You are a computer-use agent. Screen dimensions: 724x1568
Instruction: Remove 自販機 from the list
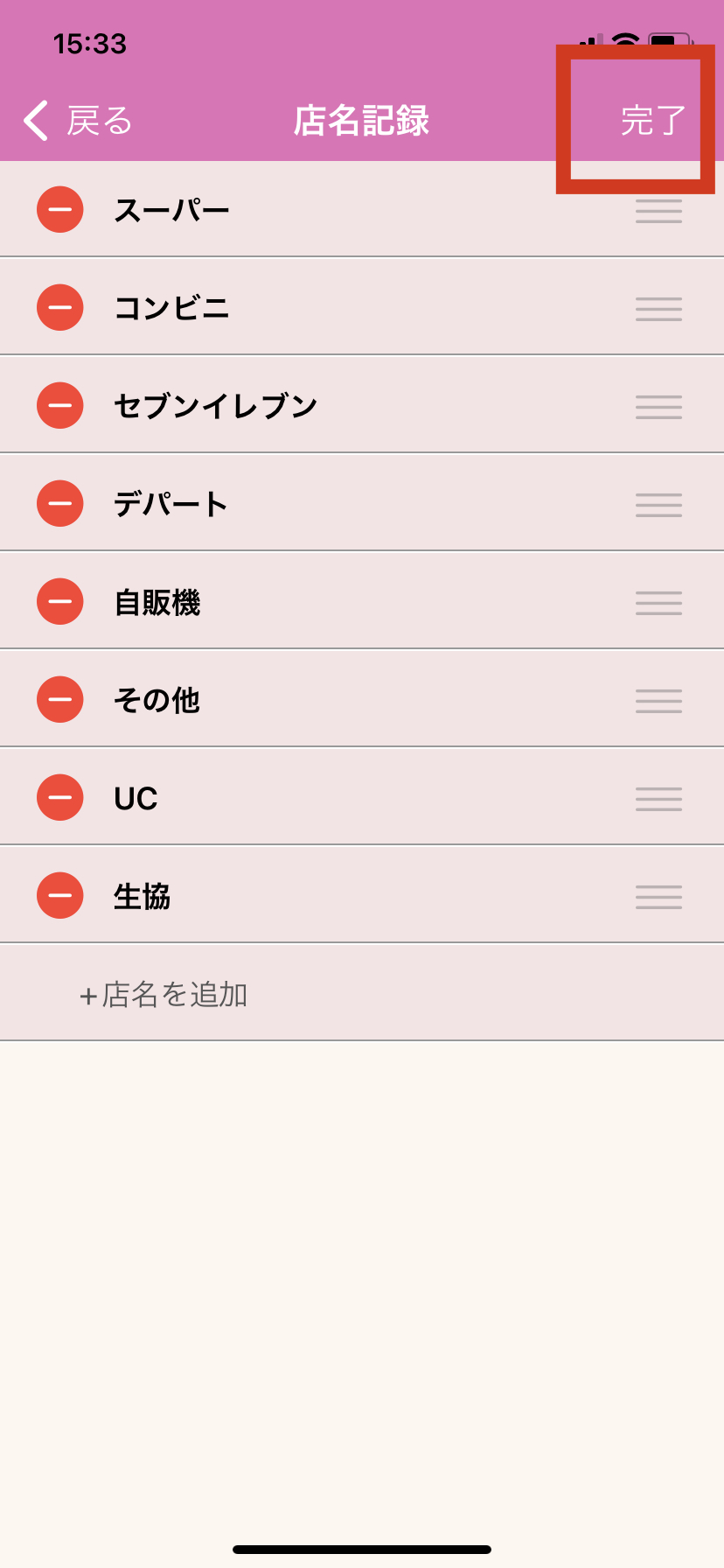[x=60, y=602]
